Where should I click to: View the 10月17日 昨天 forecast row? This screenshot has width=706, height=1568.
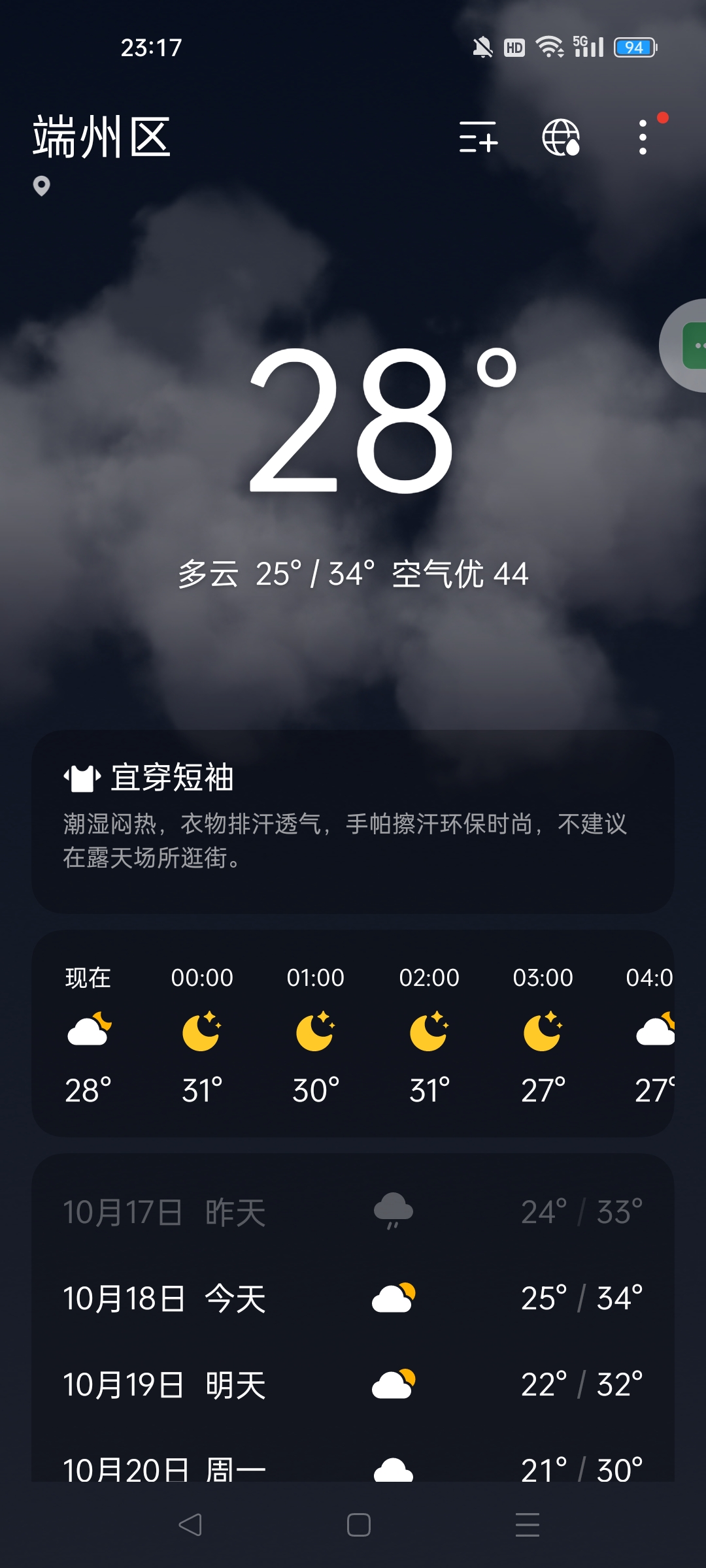click(353, 1213)
